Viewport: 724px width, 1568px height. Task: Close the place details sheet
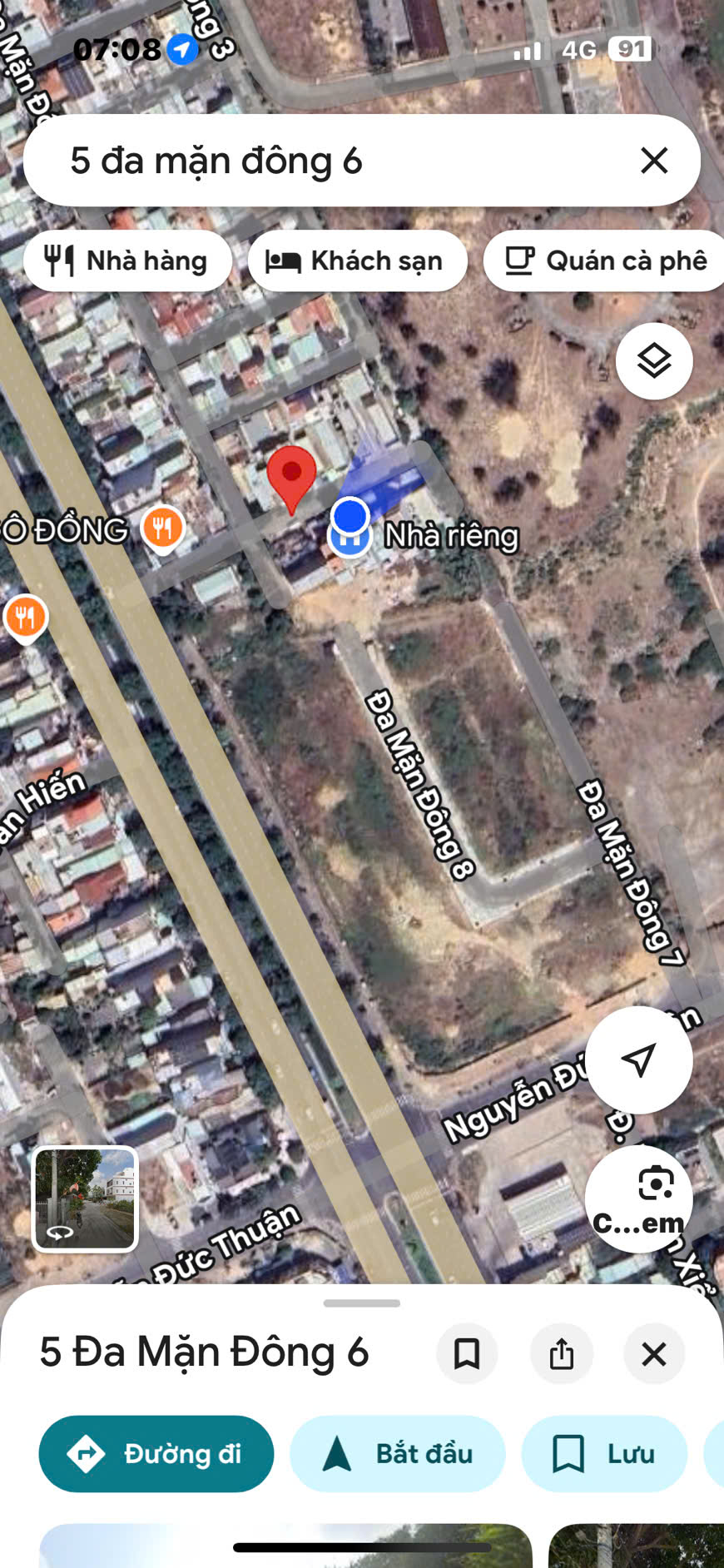click(x=654, y=1354)
